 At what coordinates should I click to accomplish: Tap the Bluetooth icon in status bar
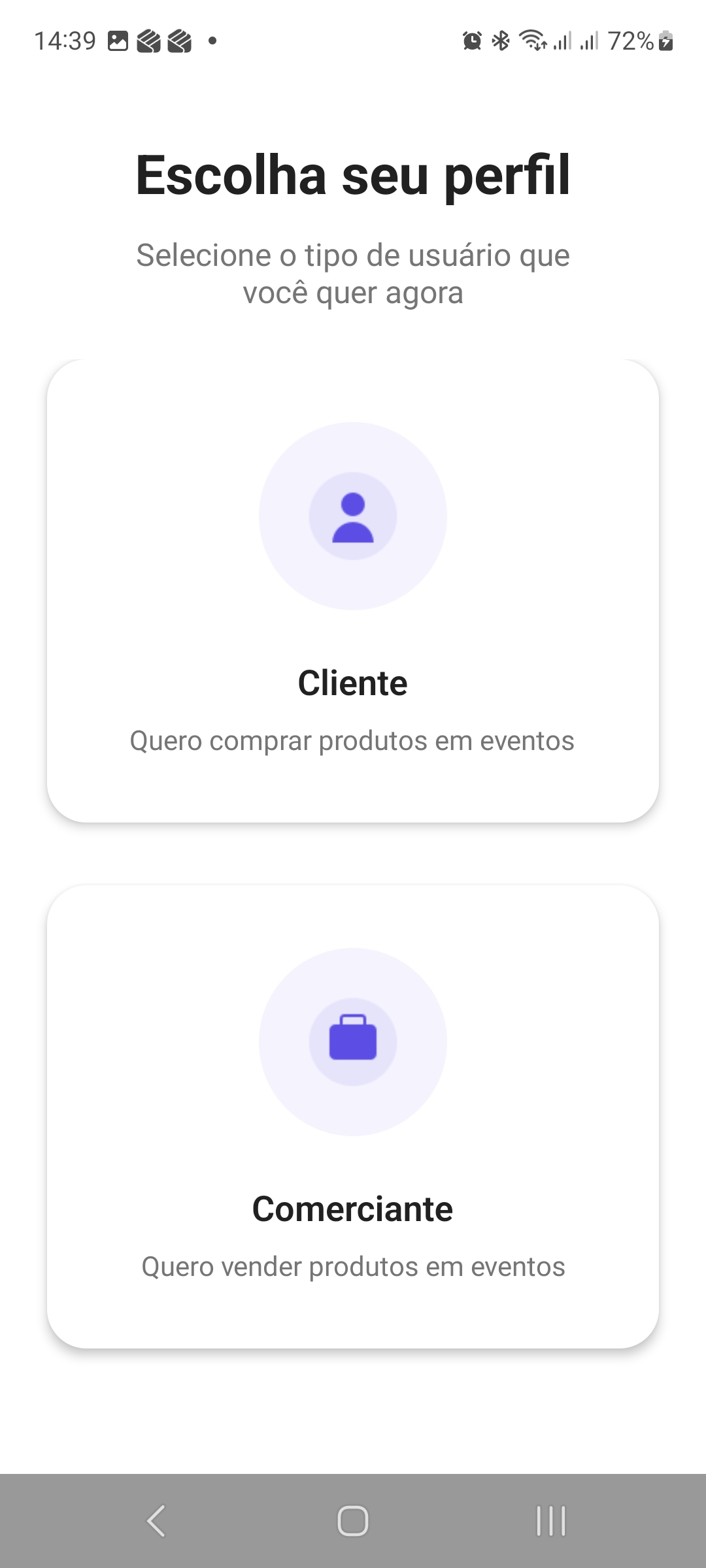501,41
